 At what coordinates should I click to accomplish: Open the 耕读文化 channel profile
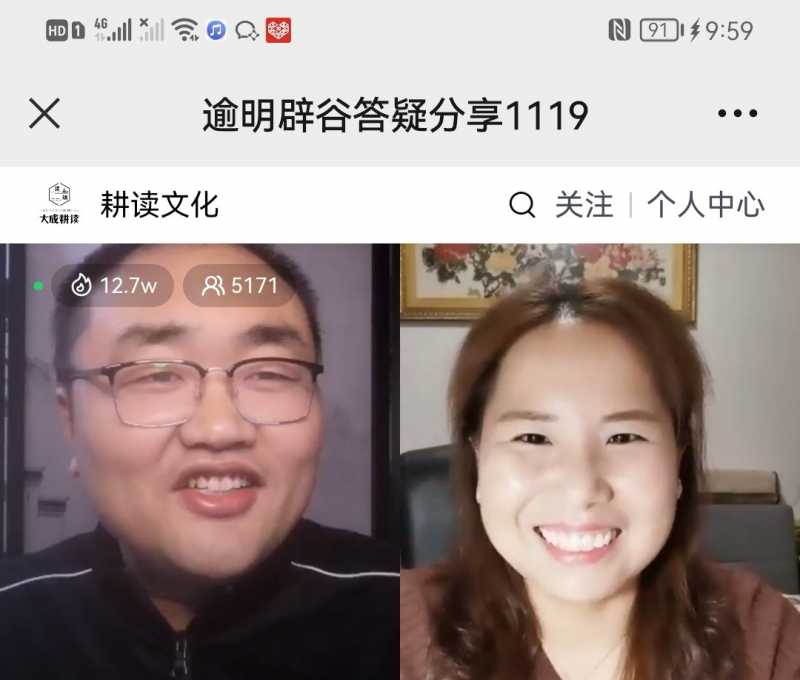point(158,205)
